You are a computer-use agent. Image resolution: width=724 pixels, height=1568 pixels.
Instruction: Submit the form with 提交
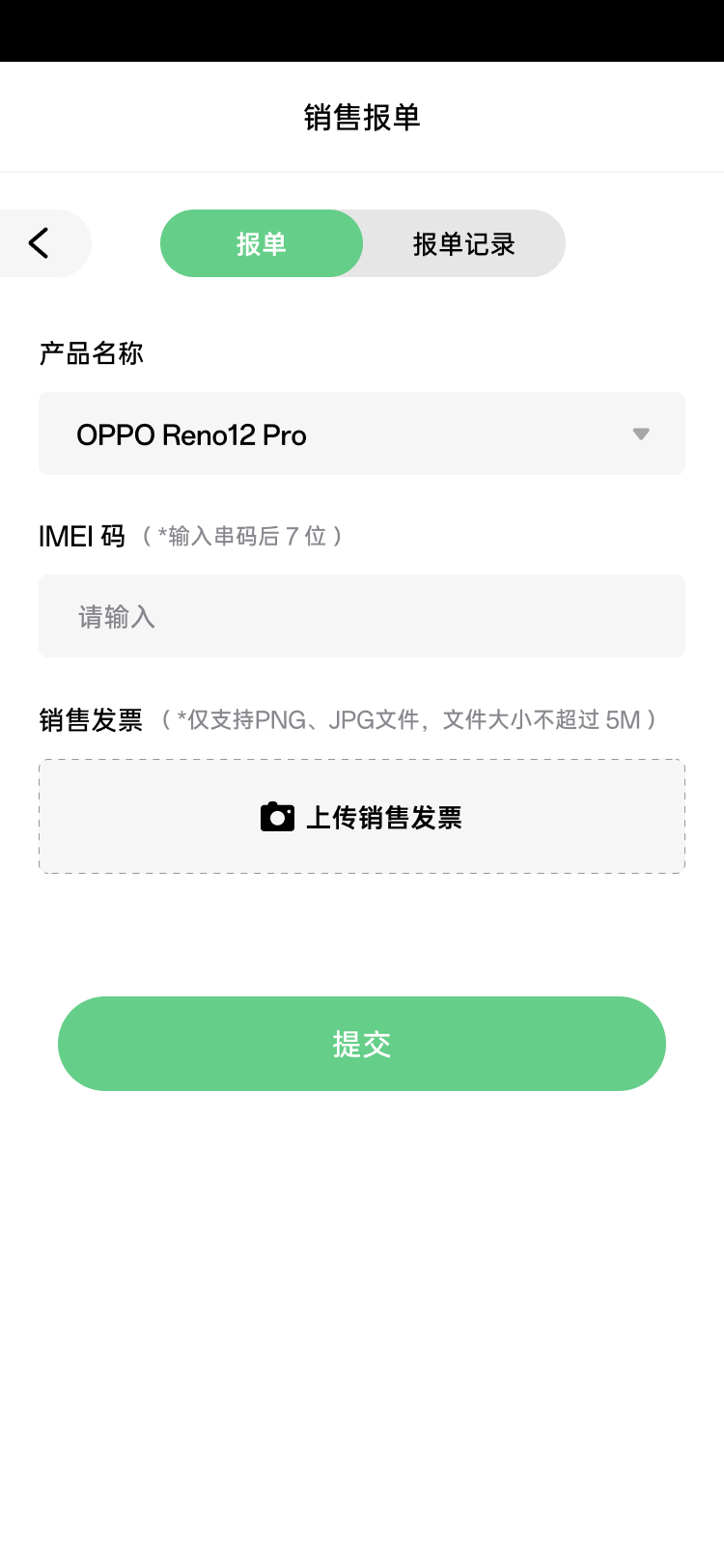pos(362,1044)
